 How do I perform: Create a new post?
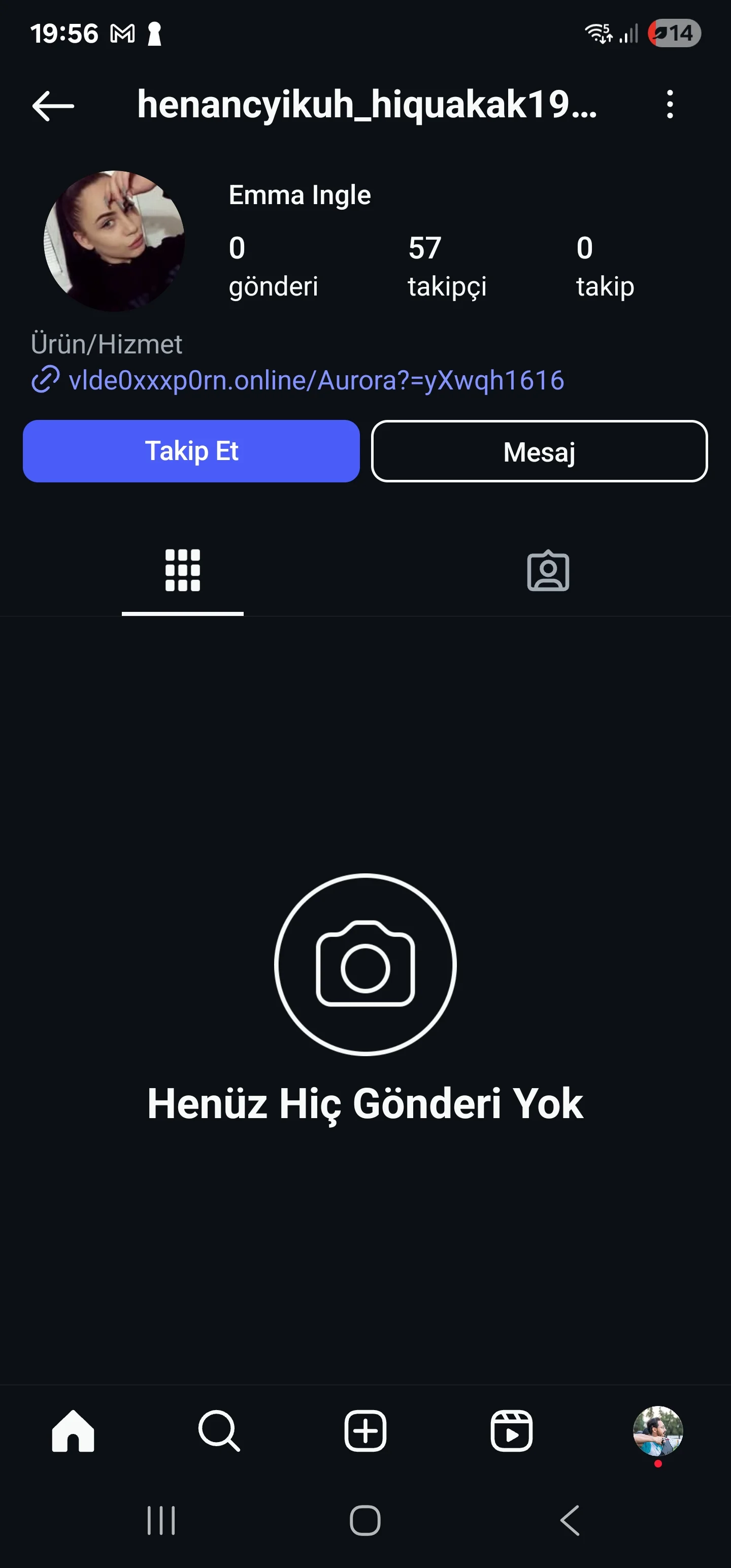(x=365, y=1430)
